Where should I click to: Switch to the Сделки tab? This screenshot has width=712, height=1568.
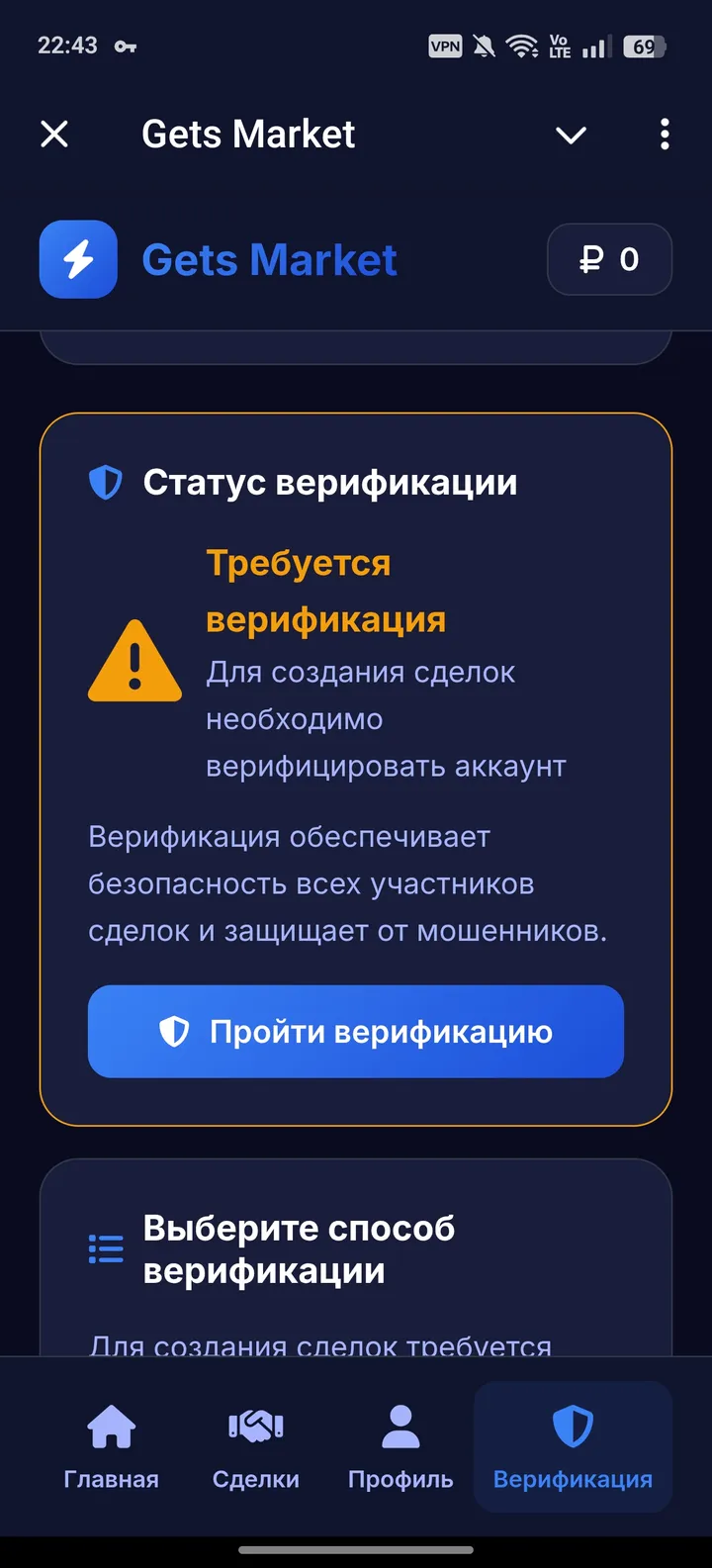click(x=255, y=1447)
